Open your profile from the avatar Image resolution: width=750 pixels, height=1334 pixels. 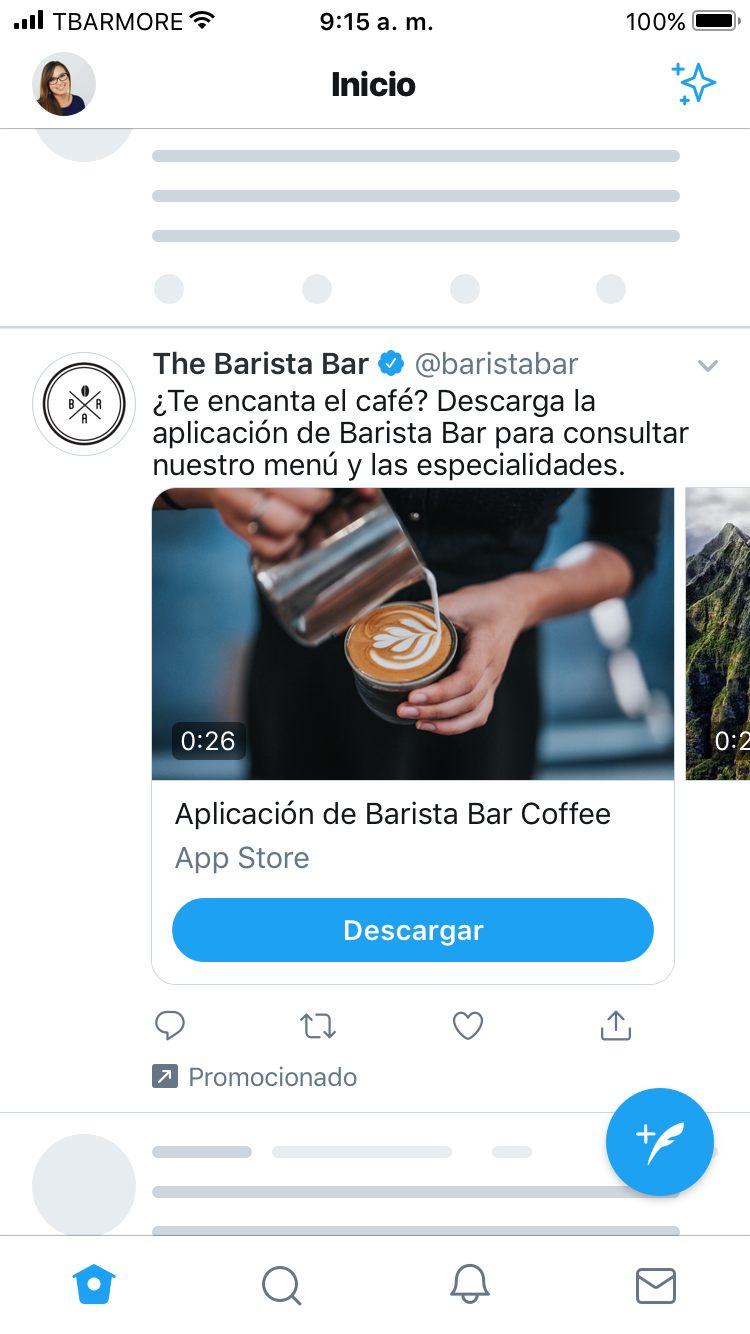(63, 84)
